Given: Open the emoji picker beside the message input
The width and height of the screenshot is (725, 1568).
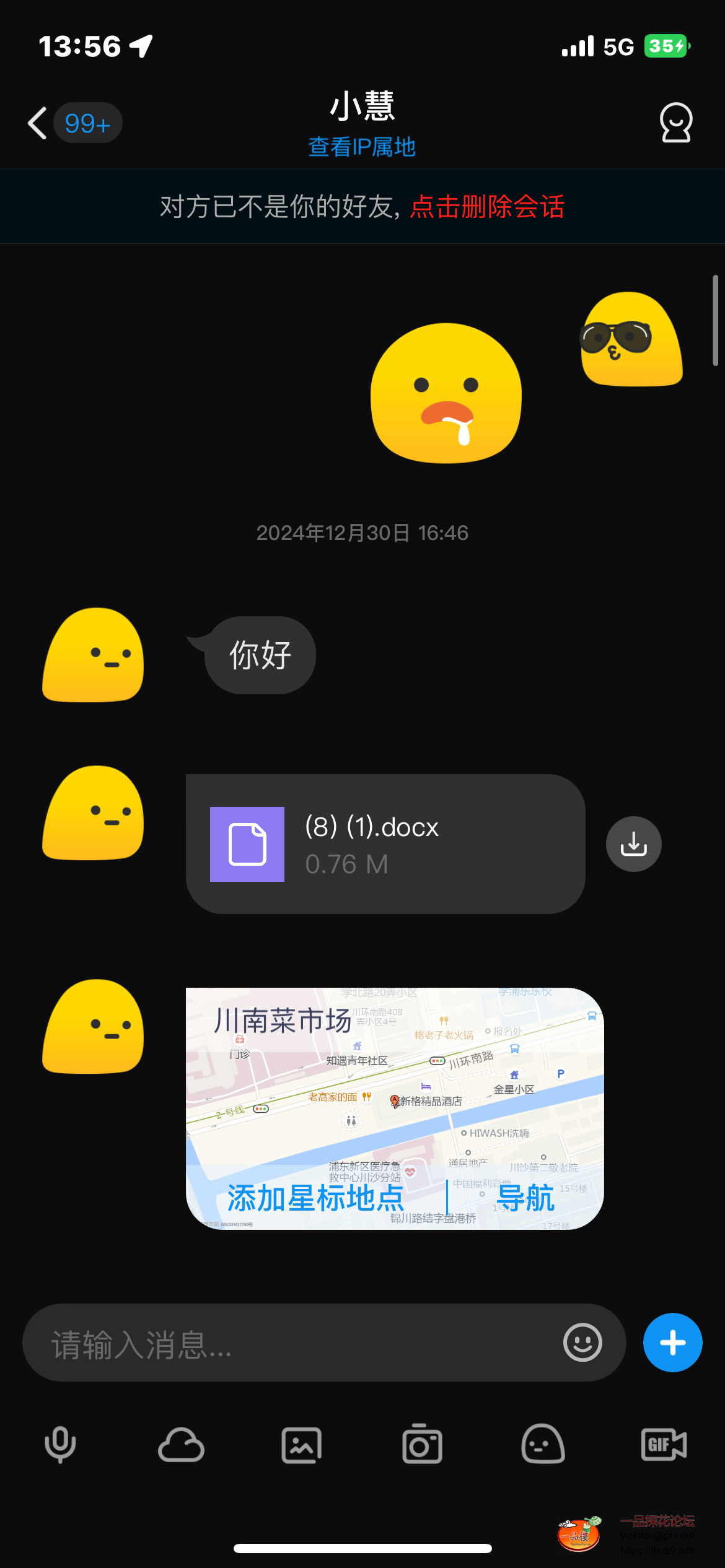Looking at the screenshot, I should (x=581, y=1342).
